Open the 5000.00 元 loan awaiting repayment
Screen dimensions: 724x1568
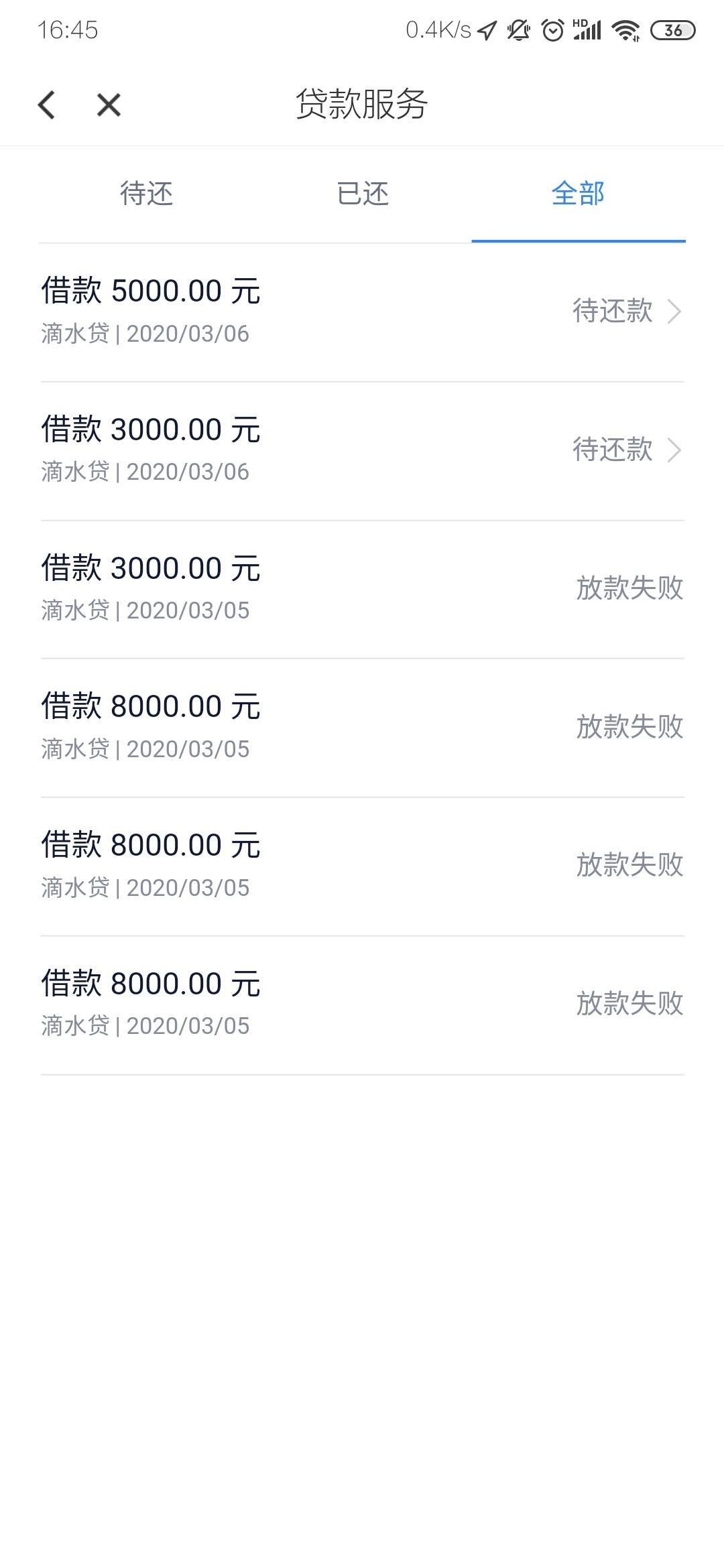click(362, 312)
